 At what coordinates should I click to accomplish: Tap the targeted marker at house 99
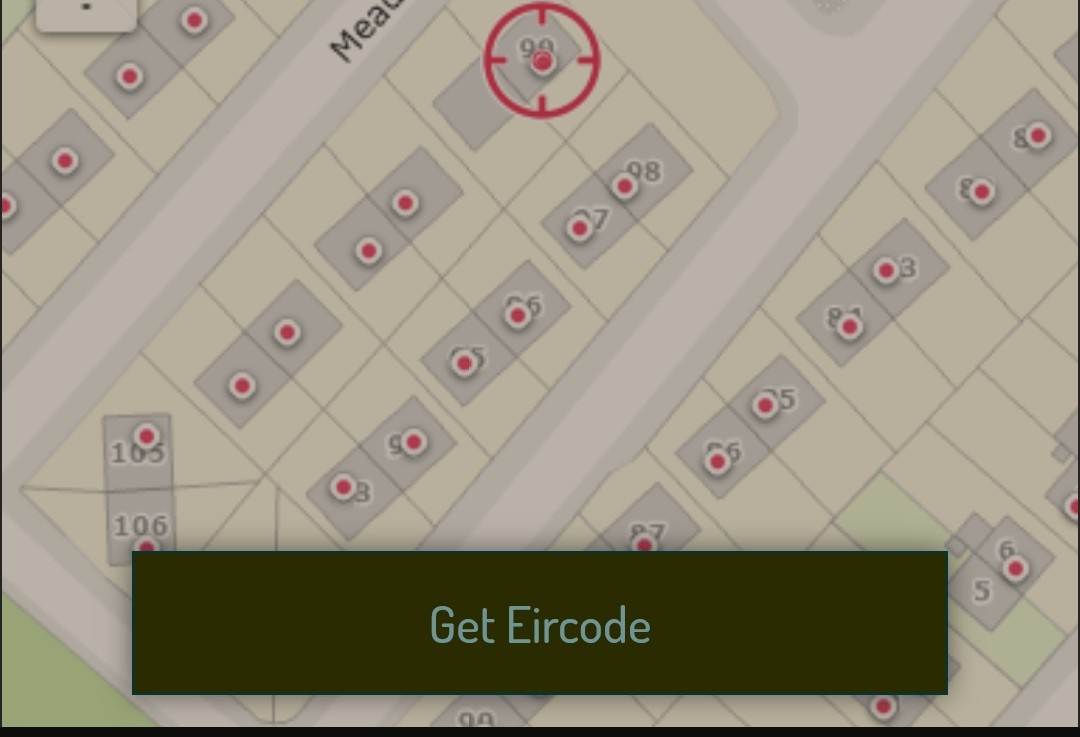[x=542, y=62]
